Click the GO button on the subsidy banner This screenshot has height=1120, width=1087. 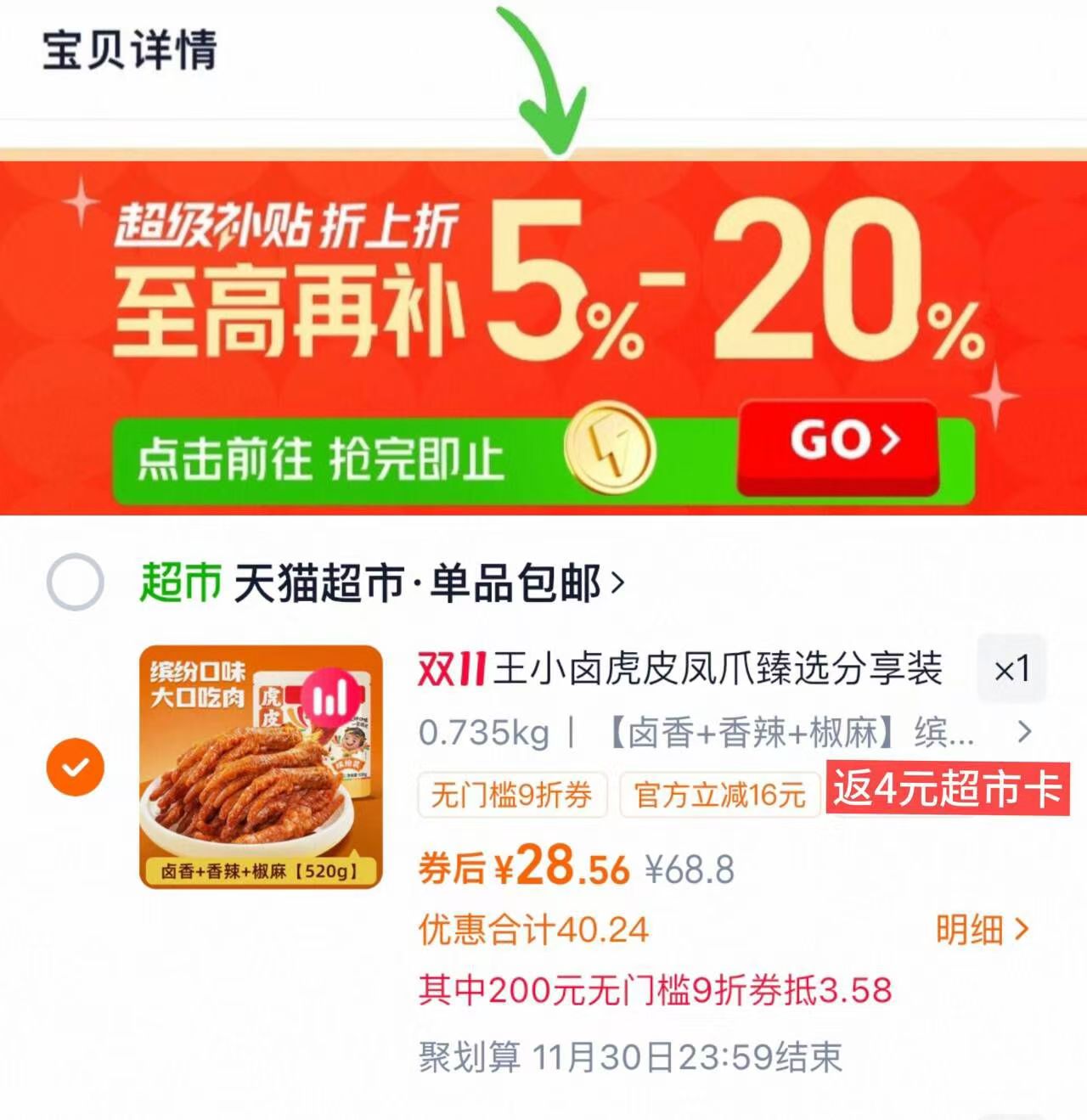[x=836, y=442]
